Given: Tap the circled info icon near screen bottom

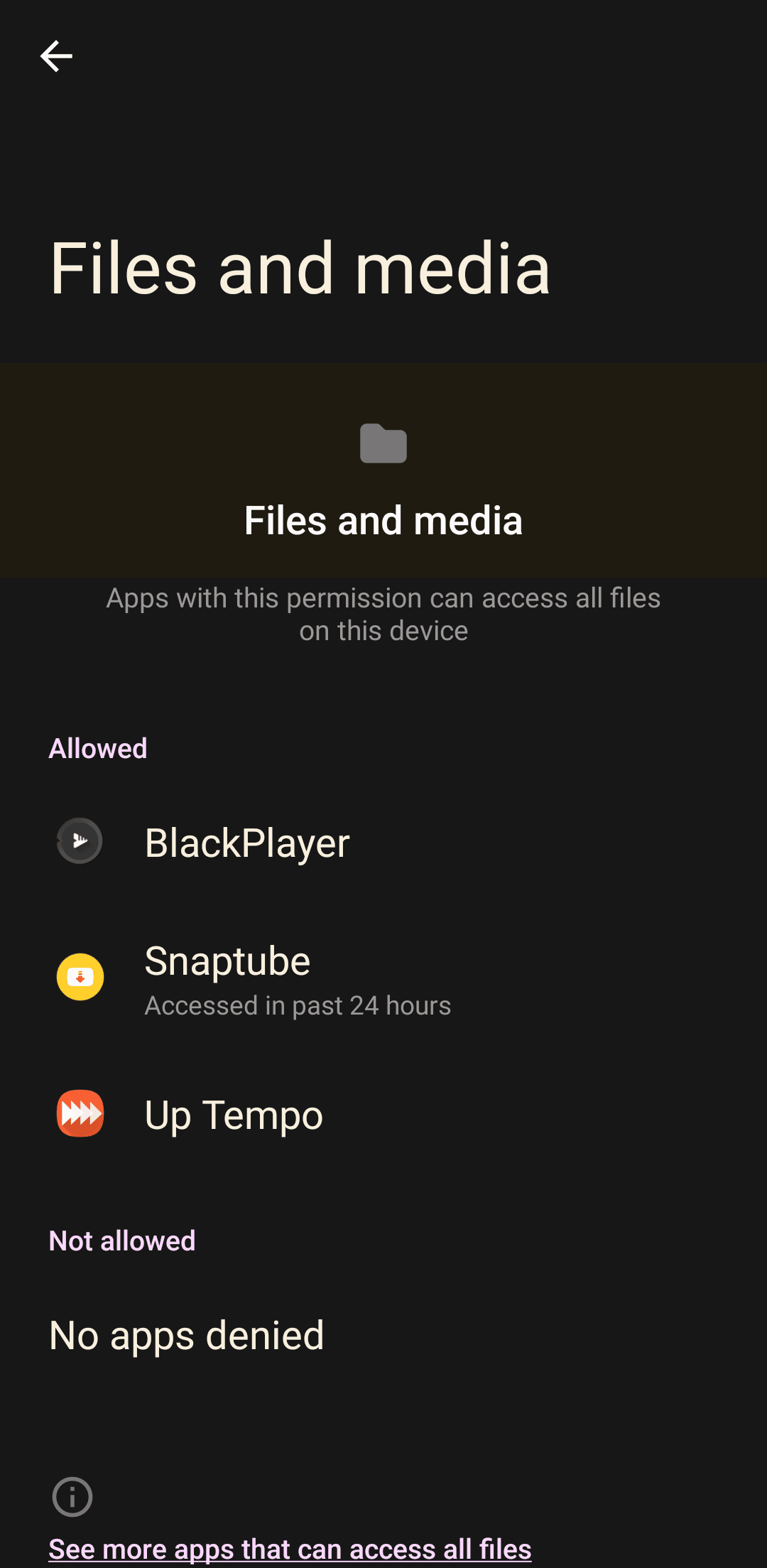Looking at the screenshot, I should tap(71, 1496).
